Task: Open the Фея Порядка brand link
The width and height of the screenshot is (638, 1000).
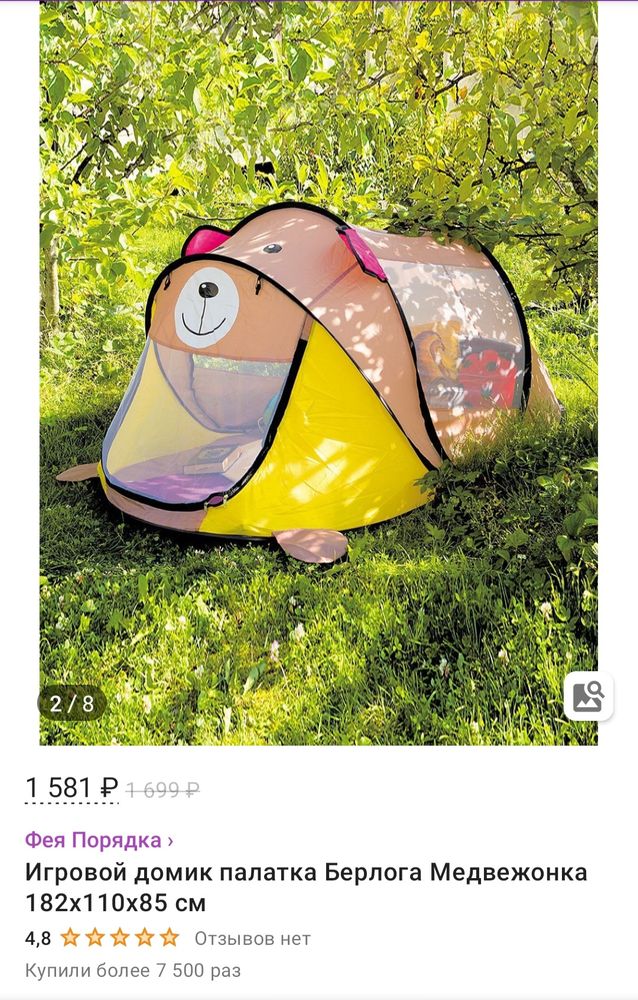Action: (x=98, y=840)
